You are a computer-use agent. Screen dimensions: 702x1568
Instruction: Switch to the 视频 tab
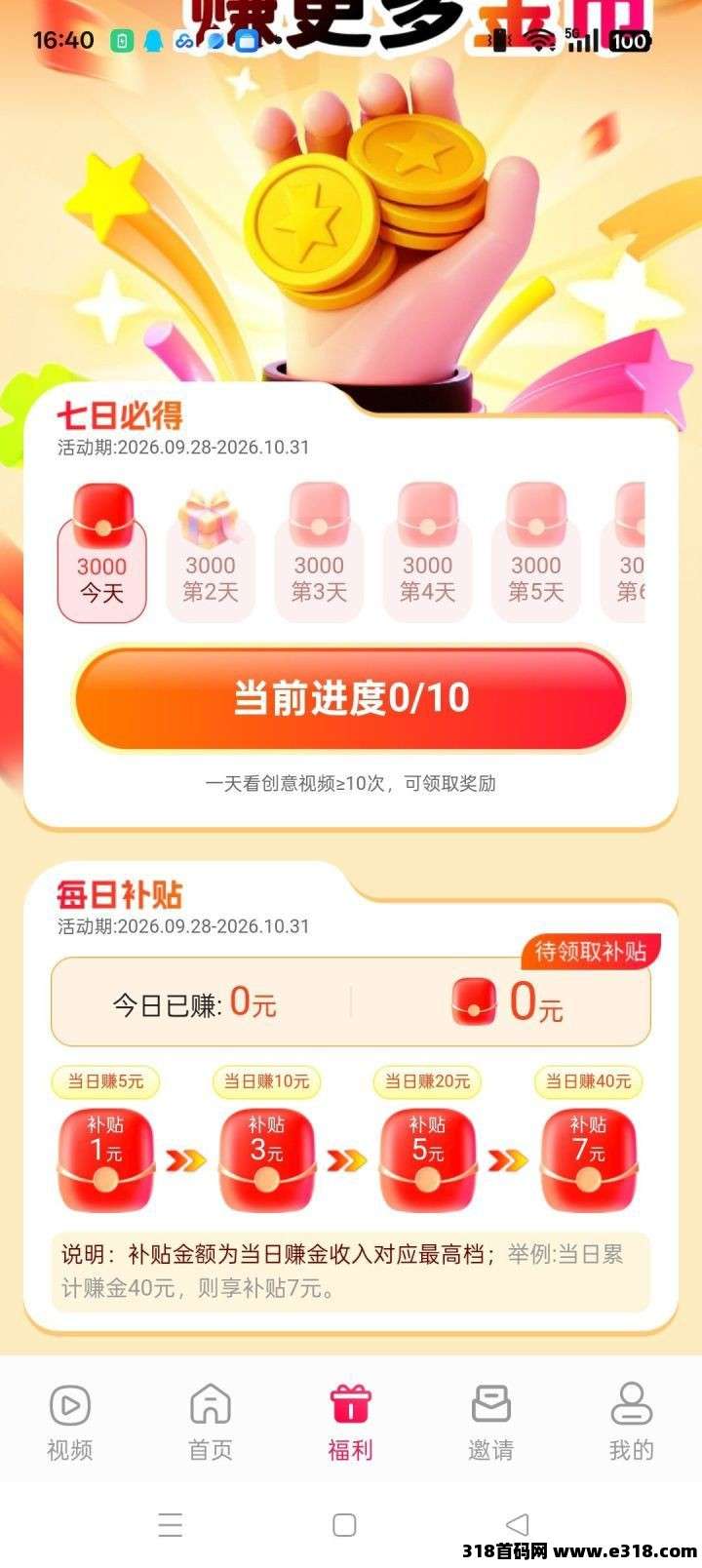(70, 1422)
